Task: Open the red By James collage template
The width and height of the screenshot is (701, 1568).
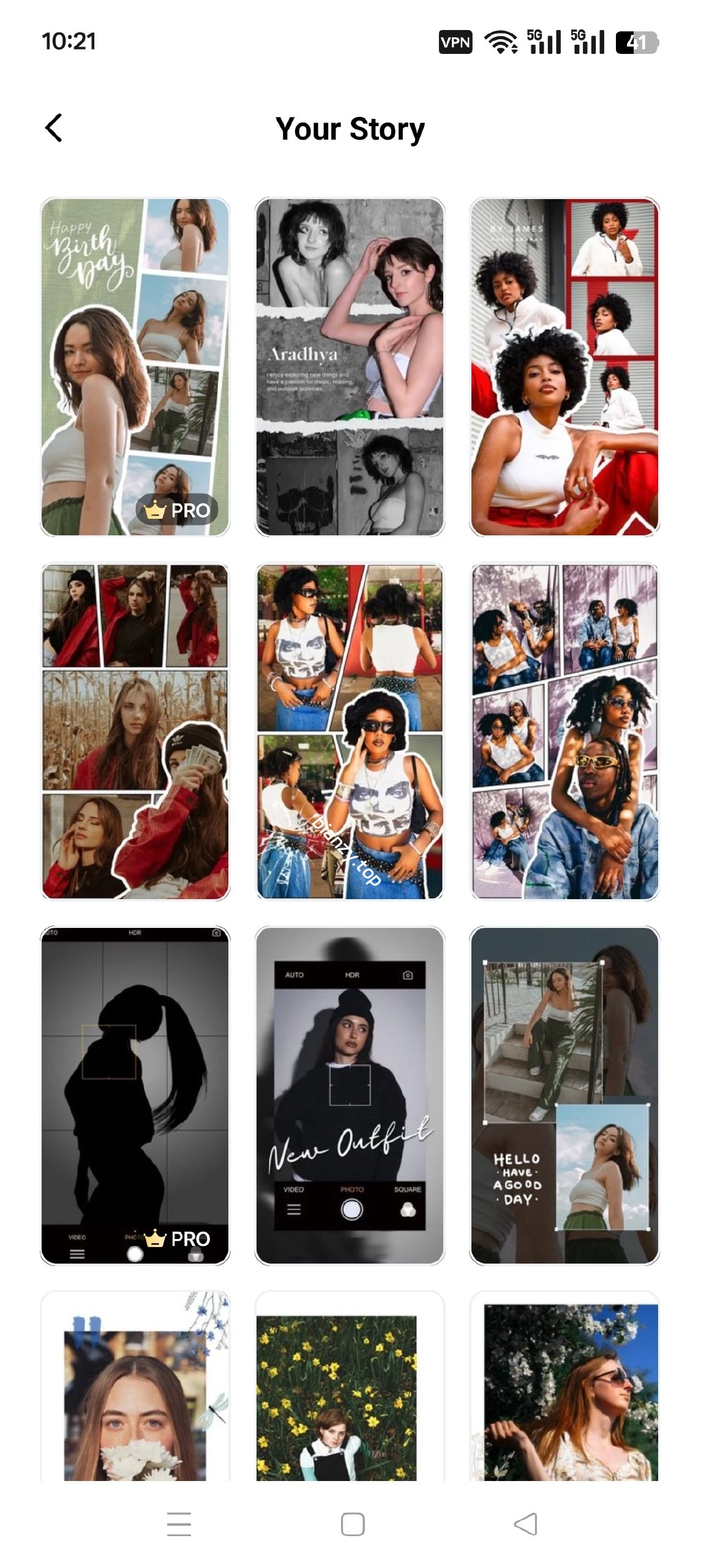Action: coord(564,366)
